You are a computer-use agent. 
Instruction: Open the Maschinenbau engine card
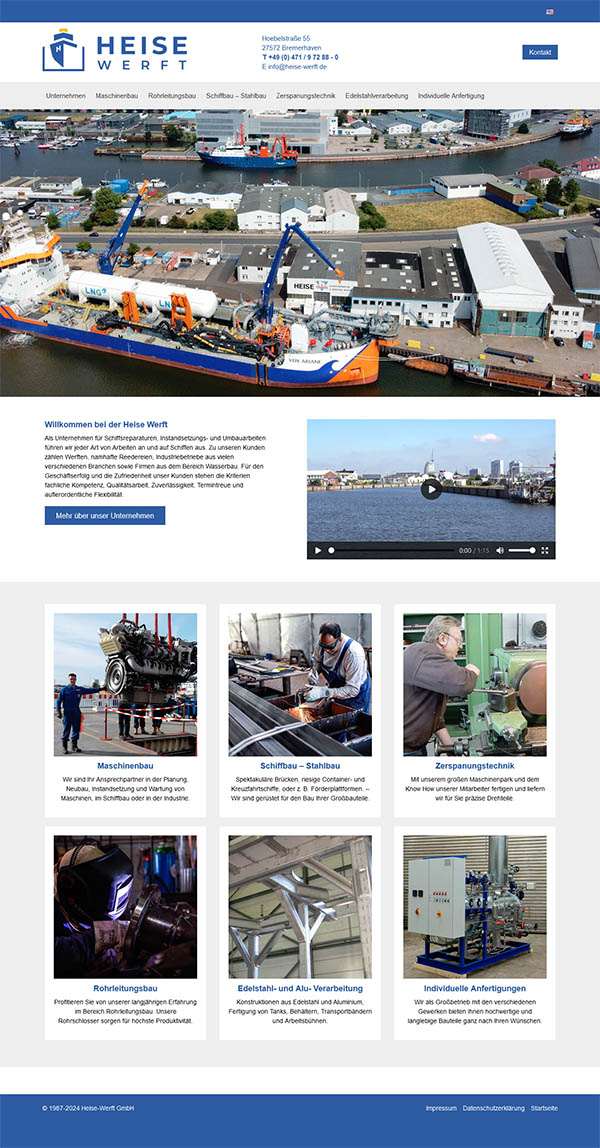pyautogui.click(x=125, y=684)
